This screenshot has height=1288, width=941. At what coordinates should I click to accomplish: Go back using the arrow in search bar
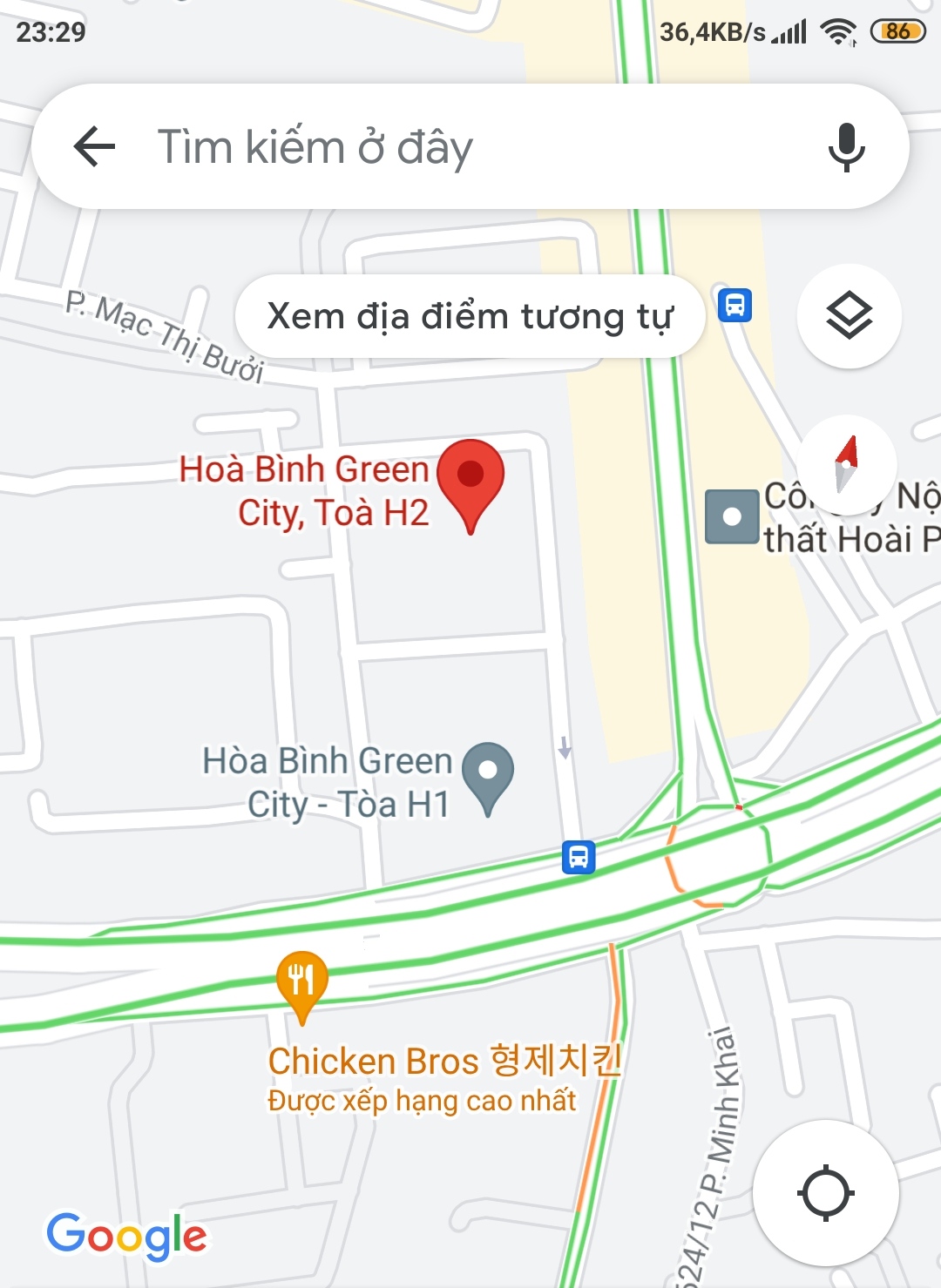[95, 146]
